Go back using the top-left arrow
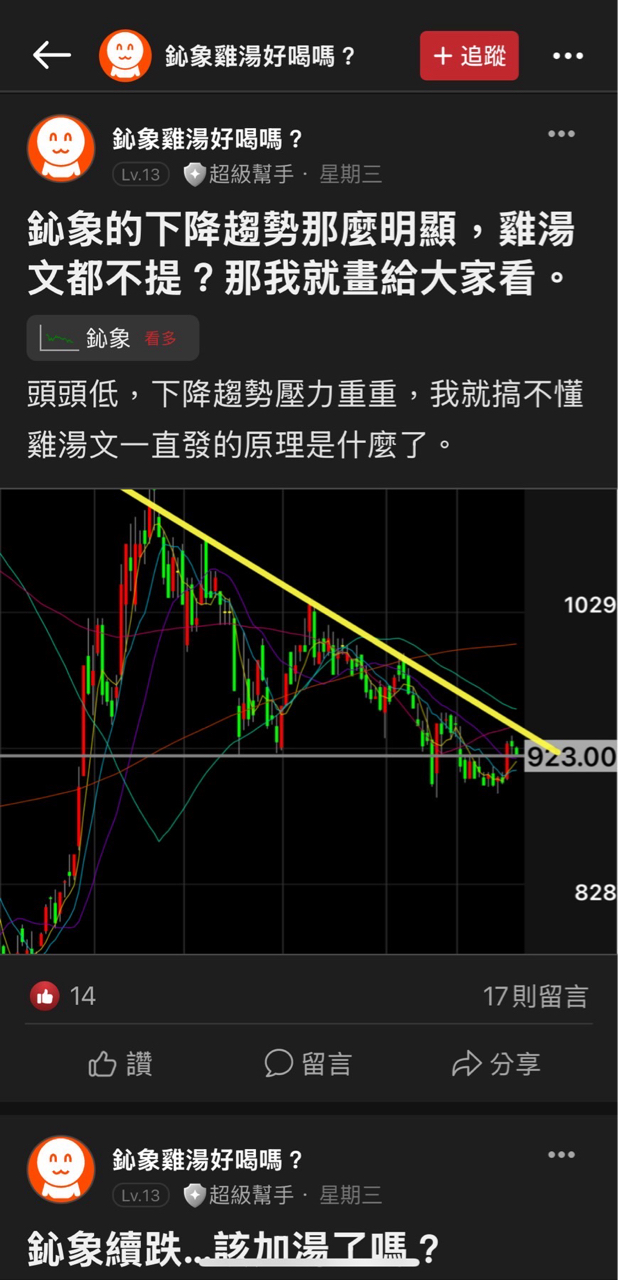Viewport: 618px width, 1280px height. coord(51,55)
